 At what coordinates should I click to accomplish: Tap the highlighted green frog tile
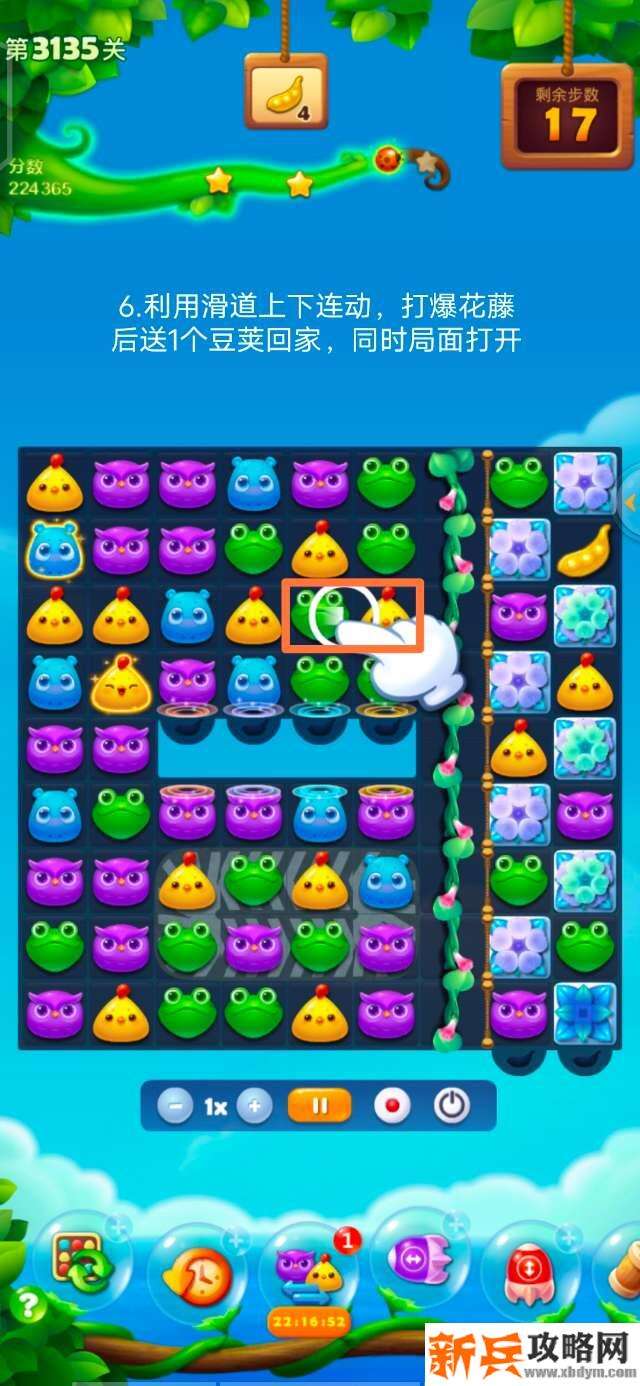pos(318,616)
